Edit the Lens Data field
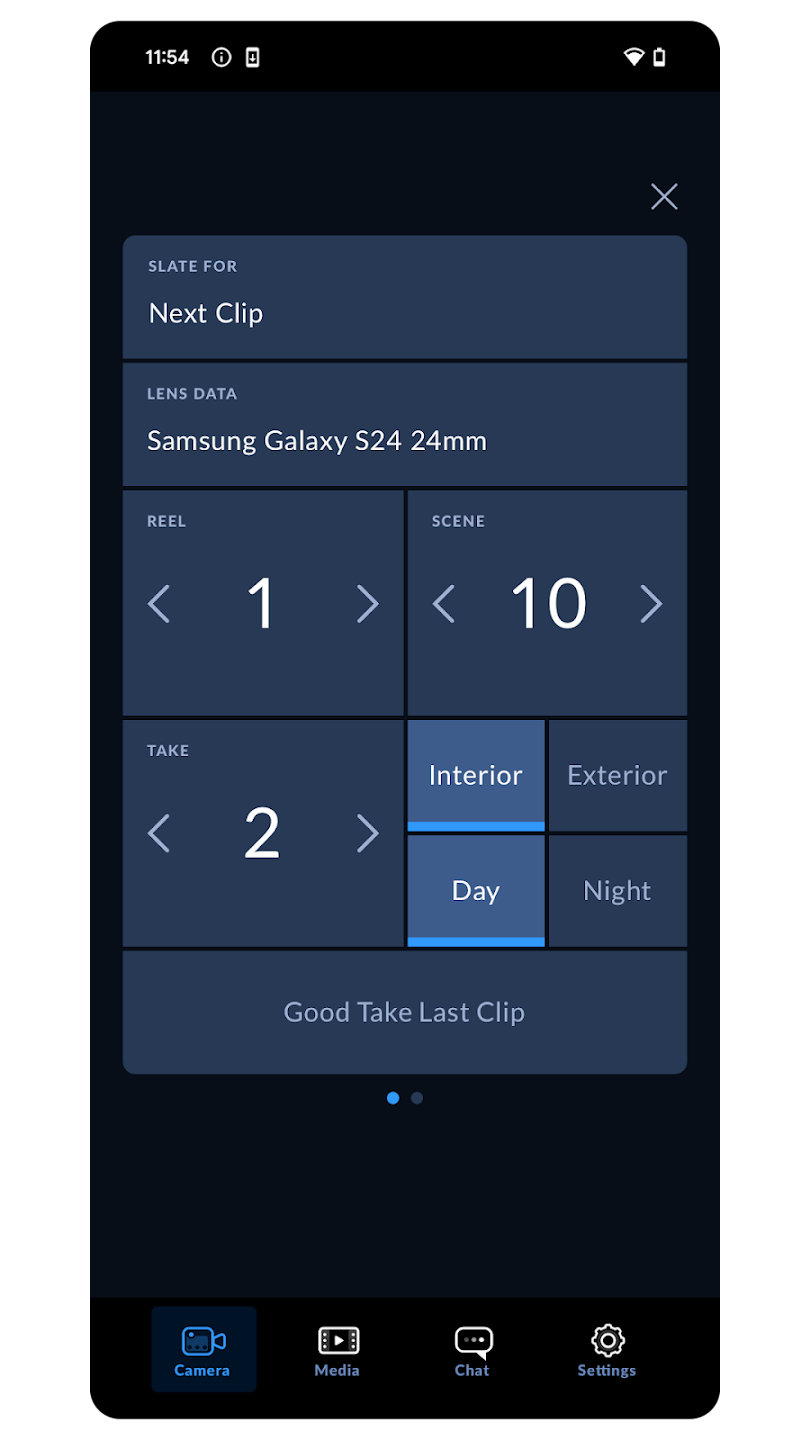Screen dimensions: 810x1440 [404, 425]
